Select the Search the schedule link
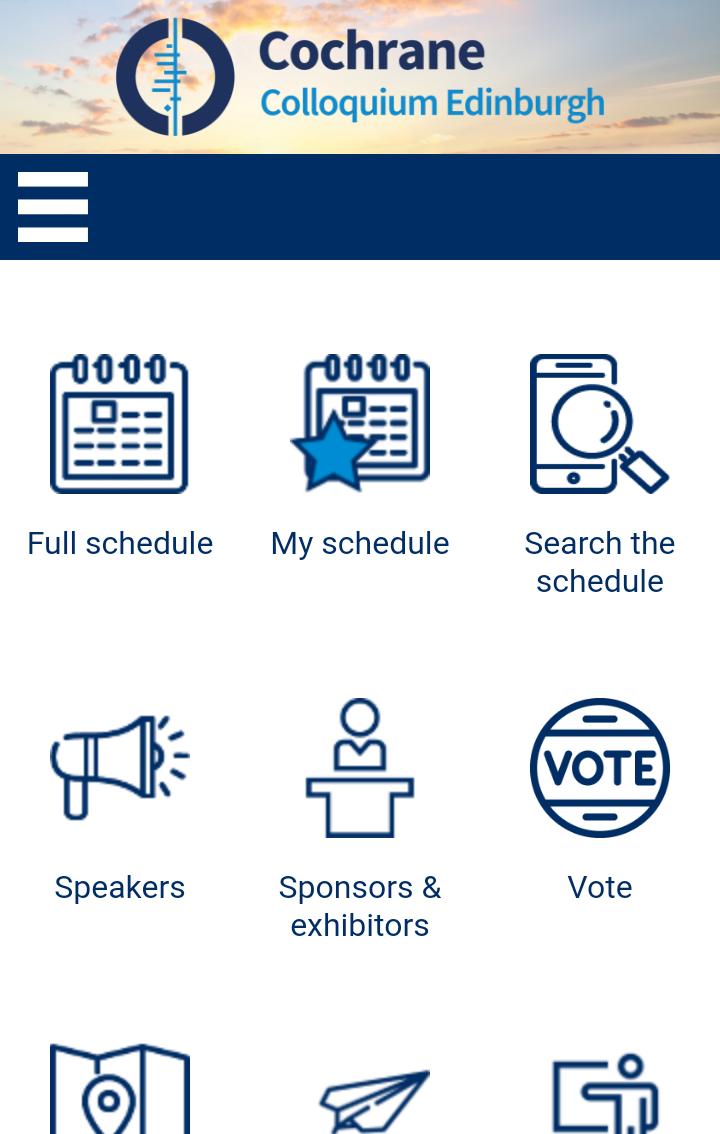720x1134 pixels. 599,562
